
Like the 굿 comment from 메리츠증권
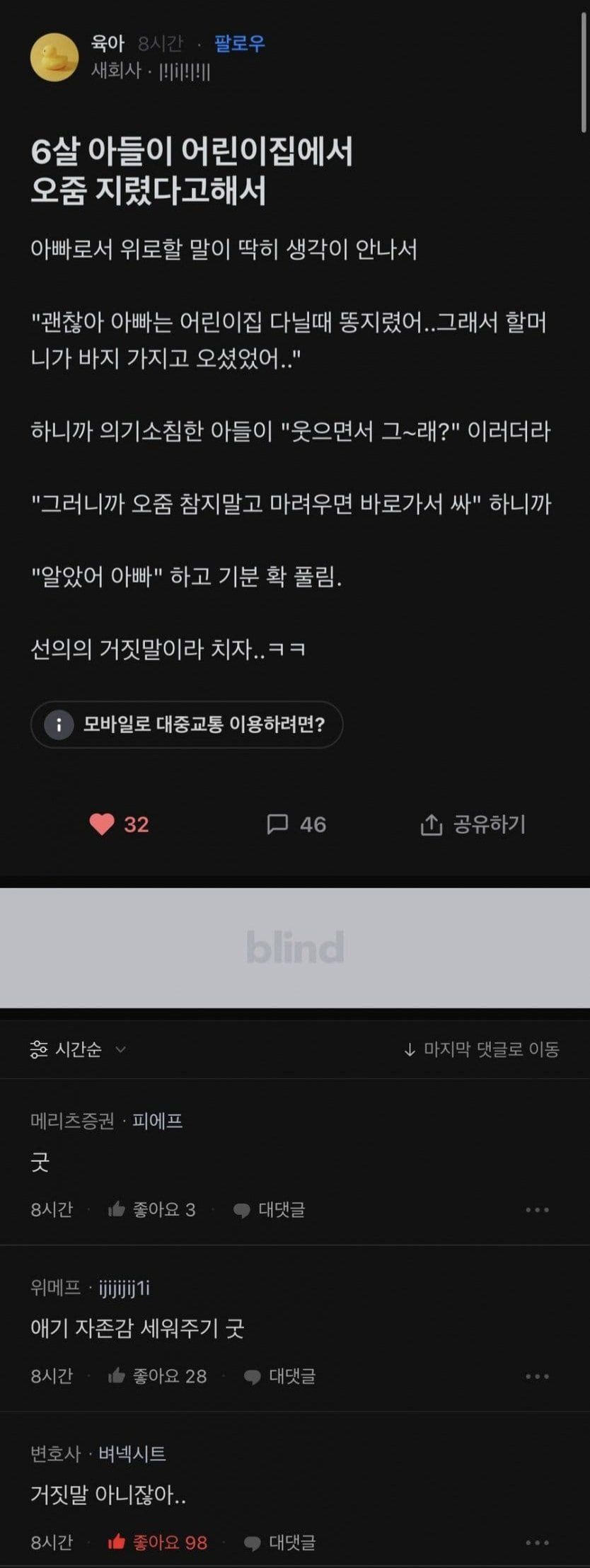pyautogui.click(x=151, y=1210)
